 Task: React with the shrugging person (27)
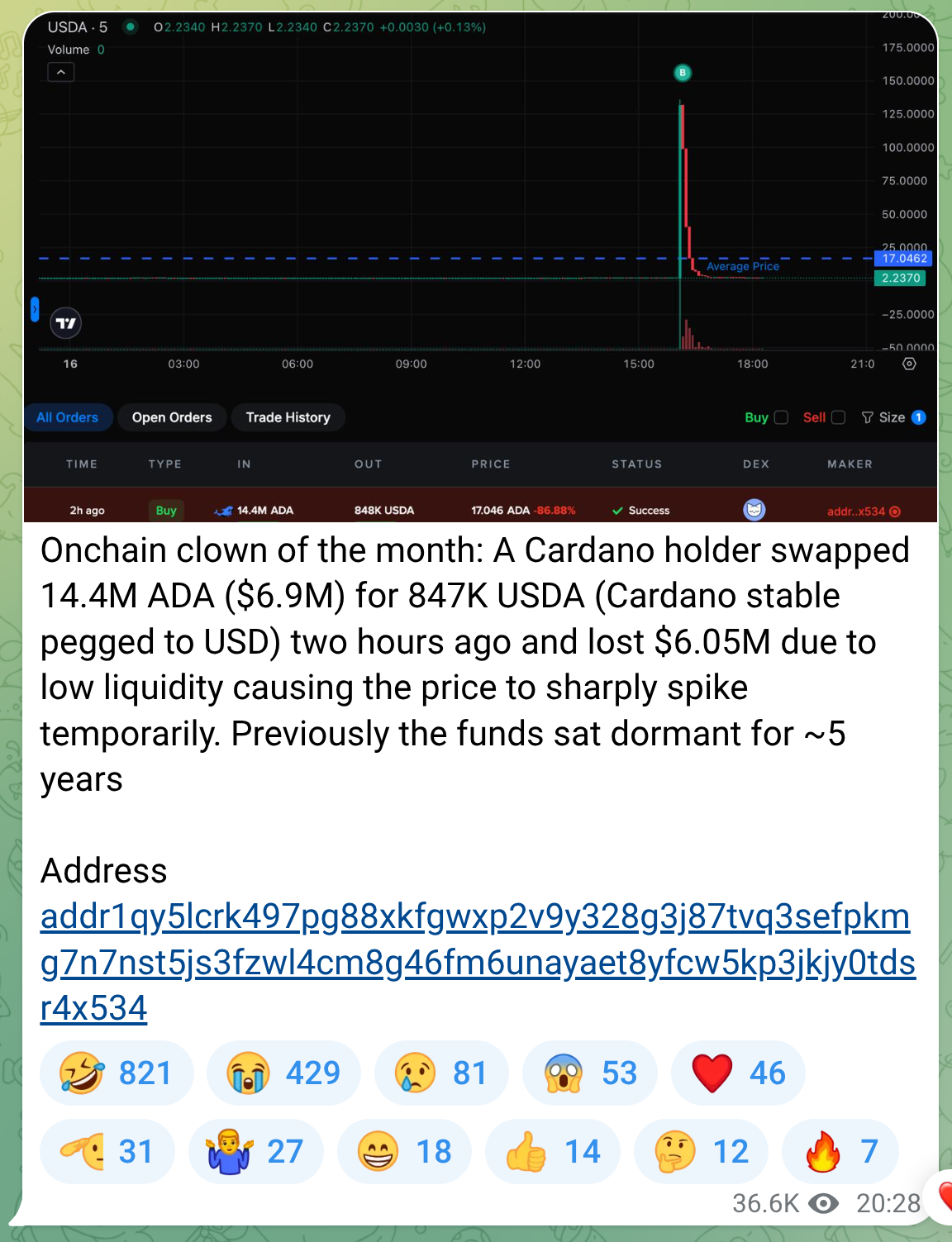[x=255, y=1151]
